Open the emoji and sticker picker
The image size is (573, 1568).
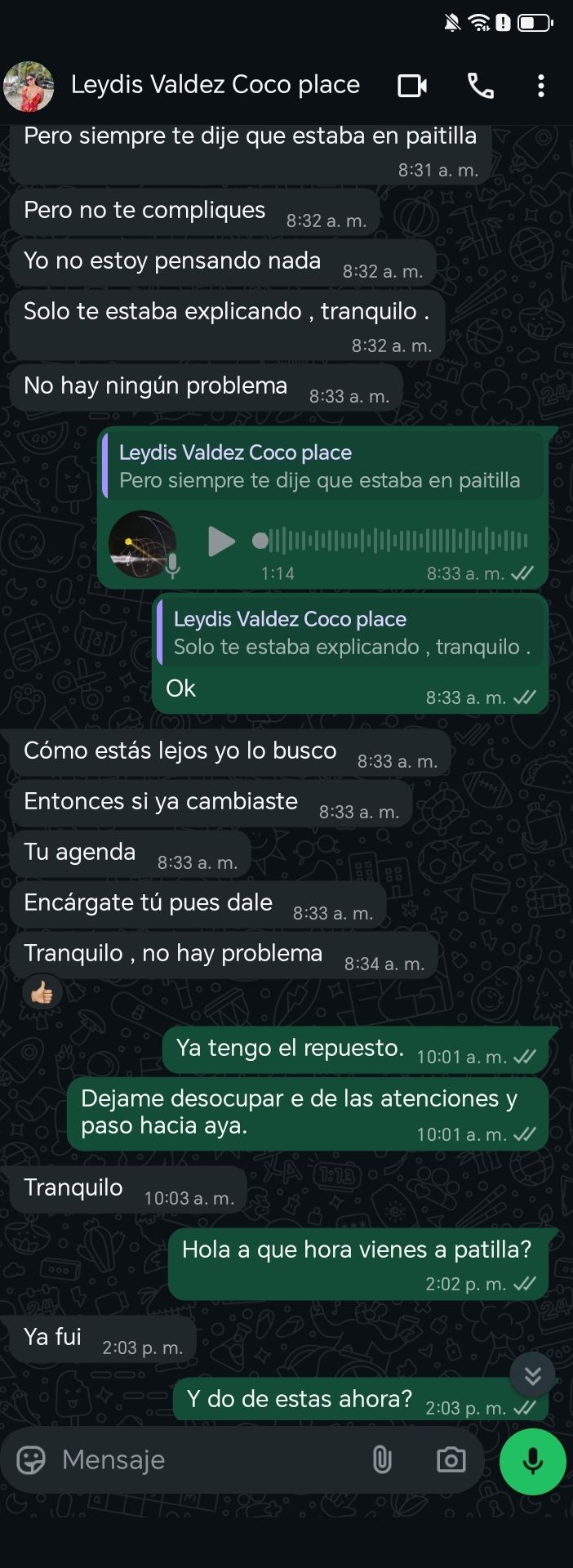31,1459
